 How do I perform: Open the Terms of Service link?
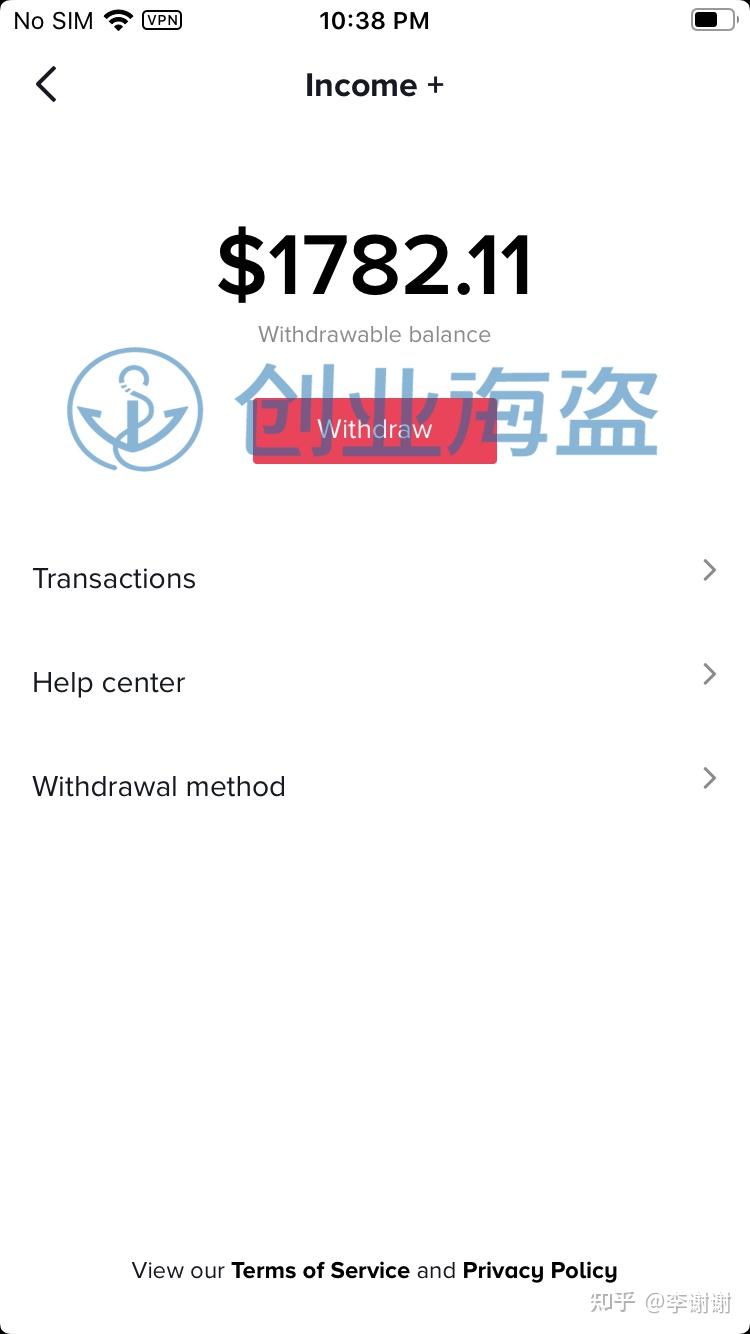[320, 1270]
